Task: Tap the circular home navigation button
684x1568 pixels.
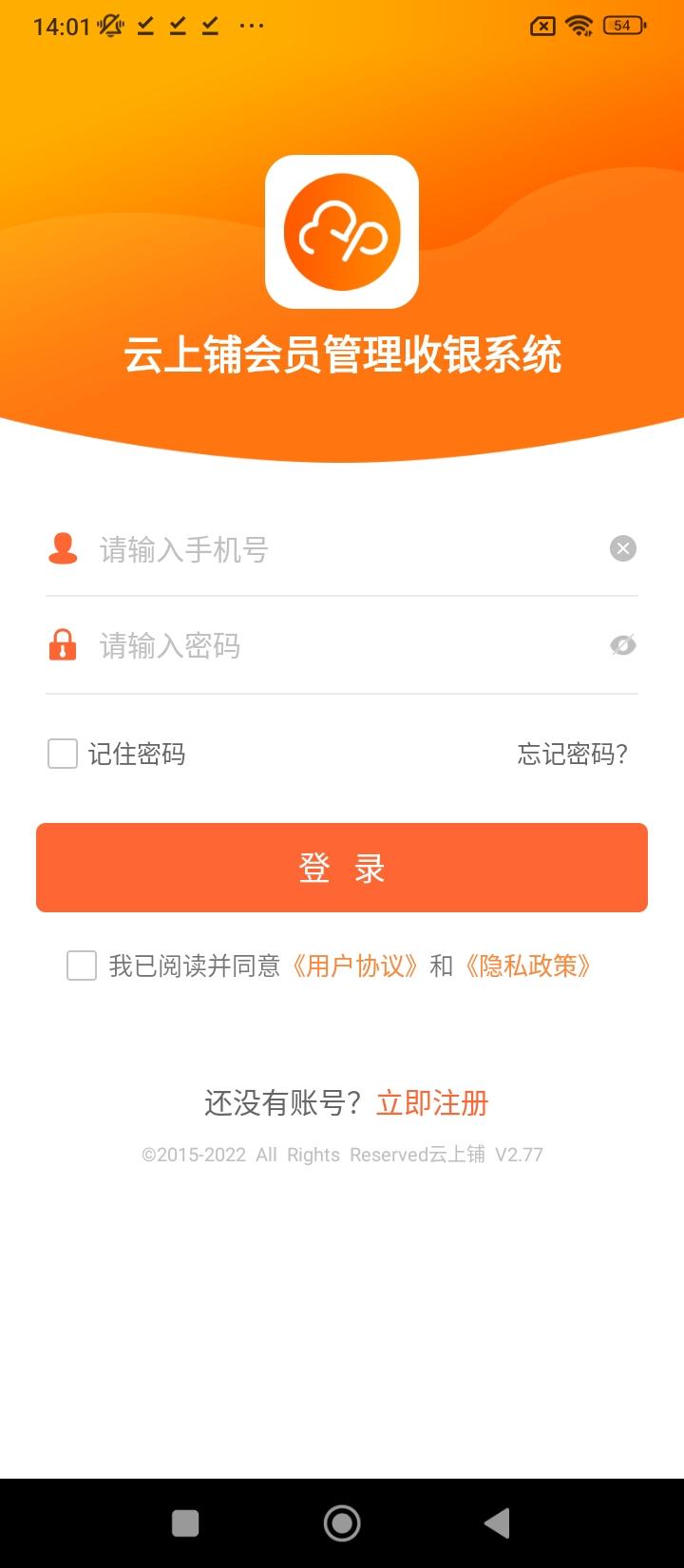Action: [x=342, y=1521]
